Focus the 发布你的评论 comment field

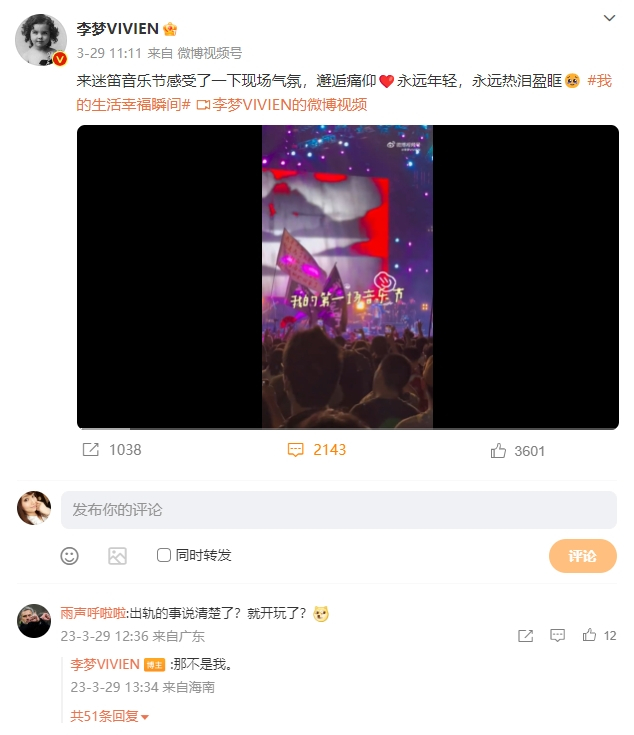point(339,510)
